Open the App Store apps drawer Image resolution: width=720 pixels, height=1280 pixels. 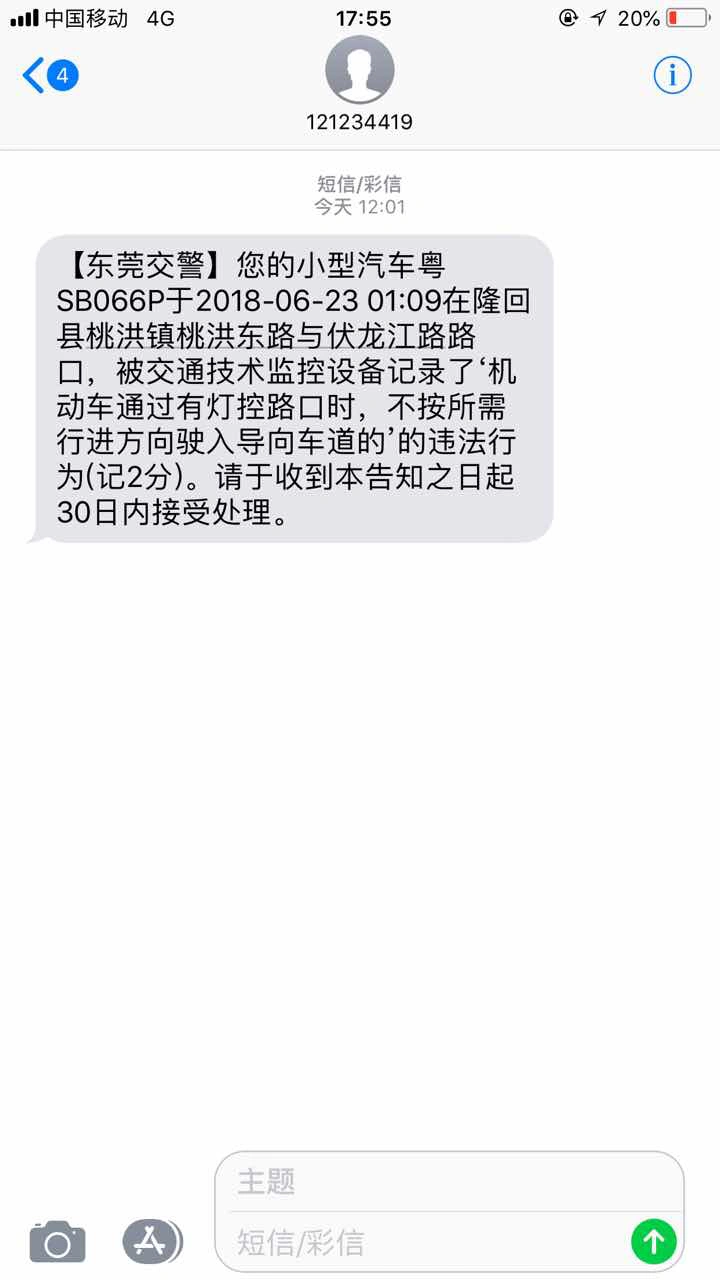(x=152, y=1241)
